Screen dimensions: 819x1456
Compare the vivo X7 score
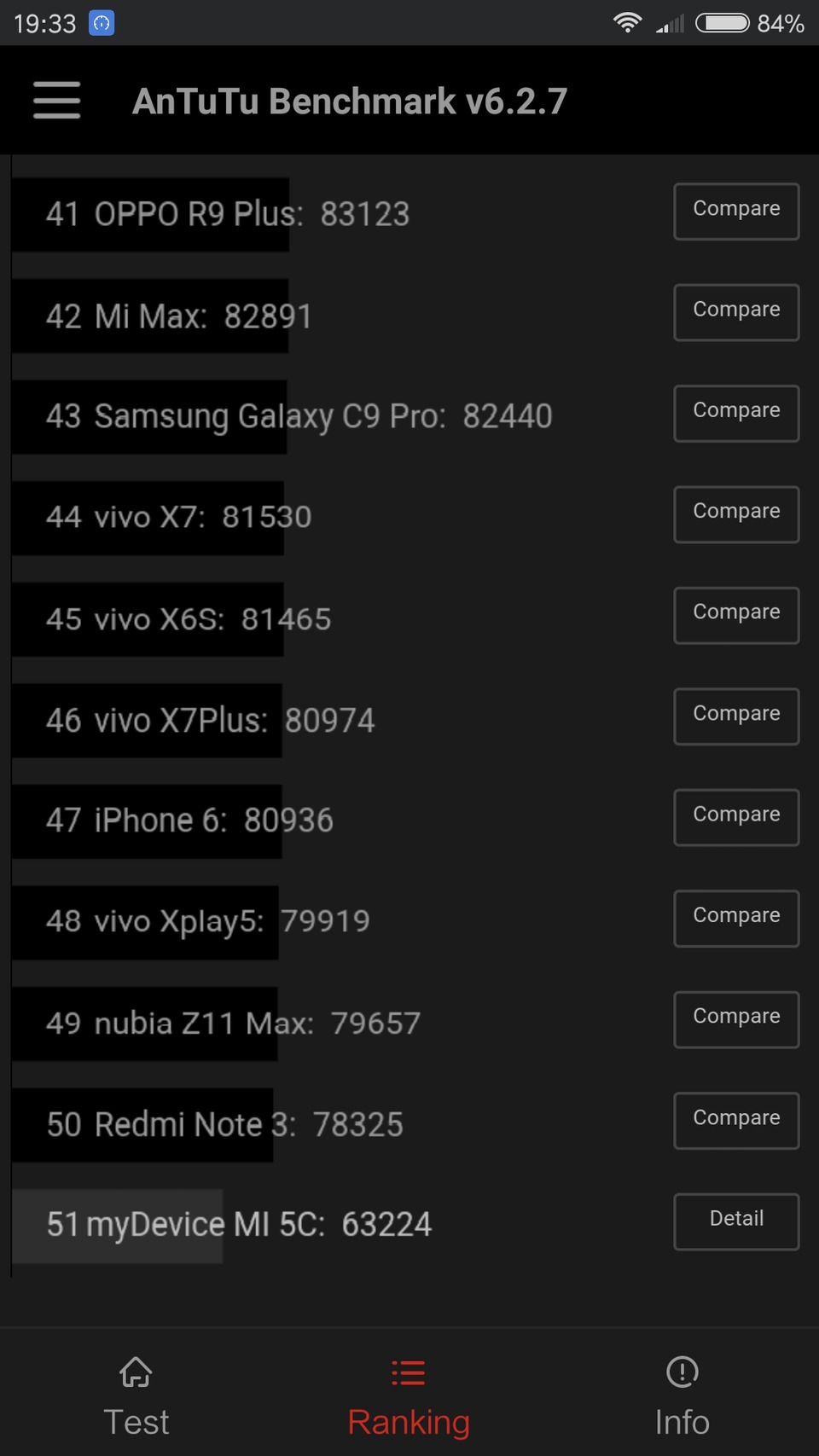pos(735,514)
